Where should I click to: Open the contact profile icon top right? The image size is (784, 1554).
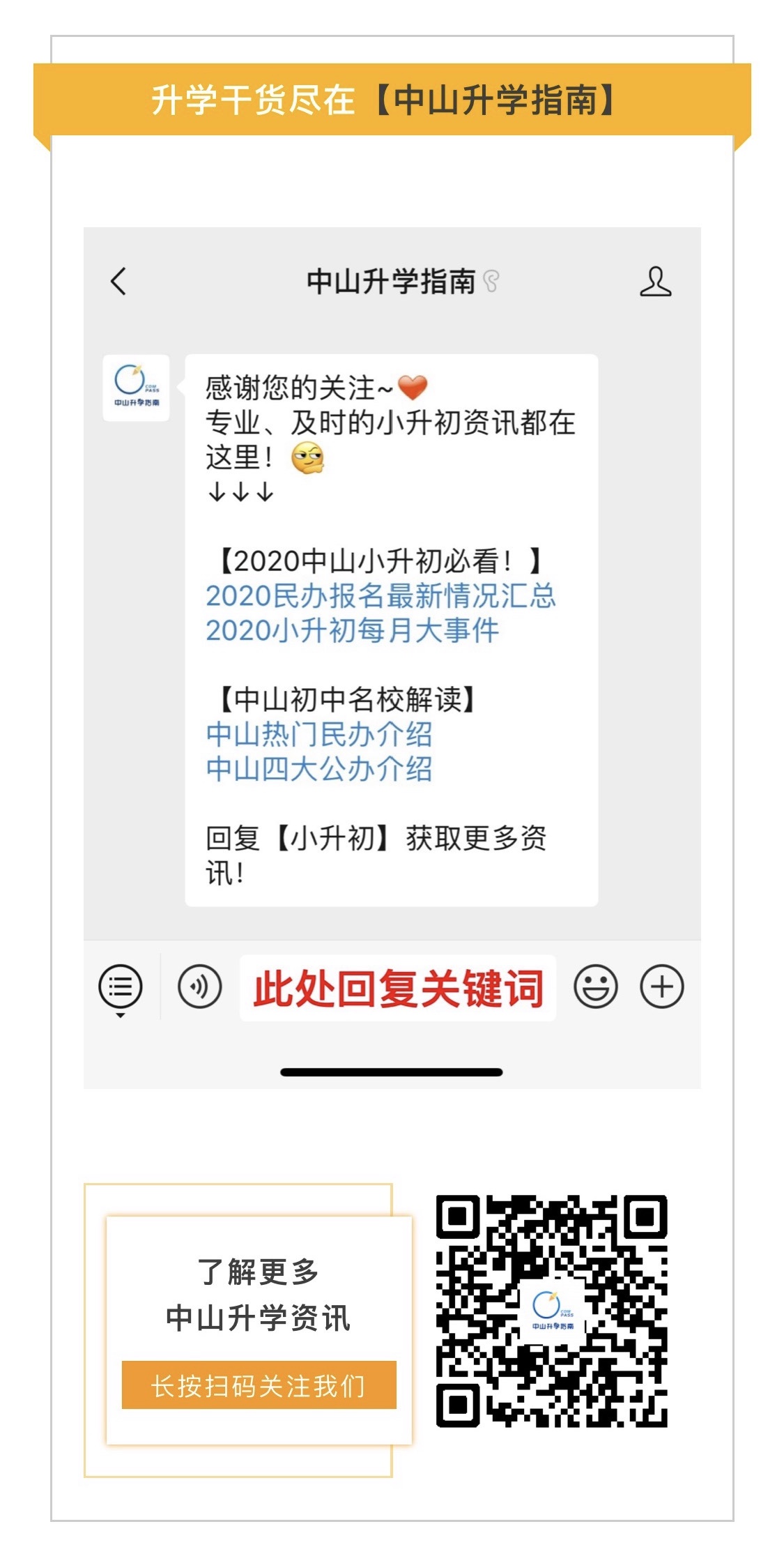click(656, 282)
